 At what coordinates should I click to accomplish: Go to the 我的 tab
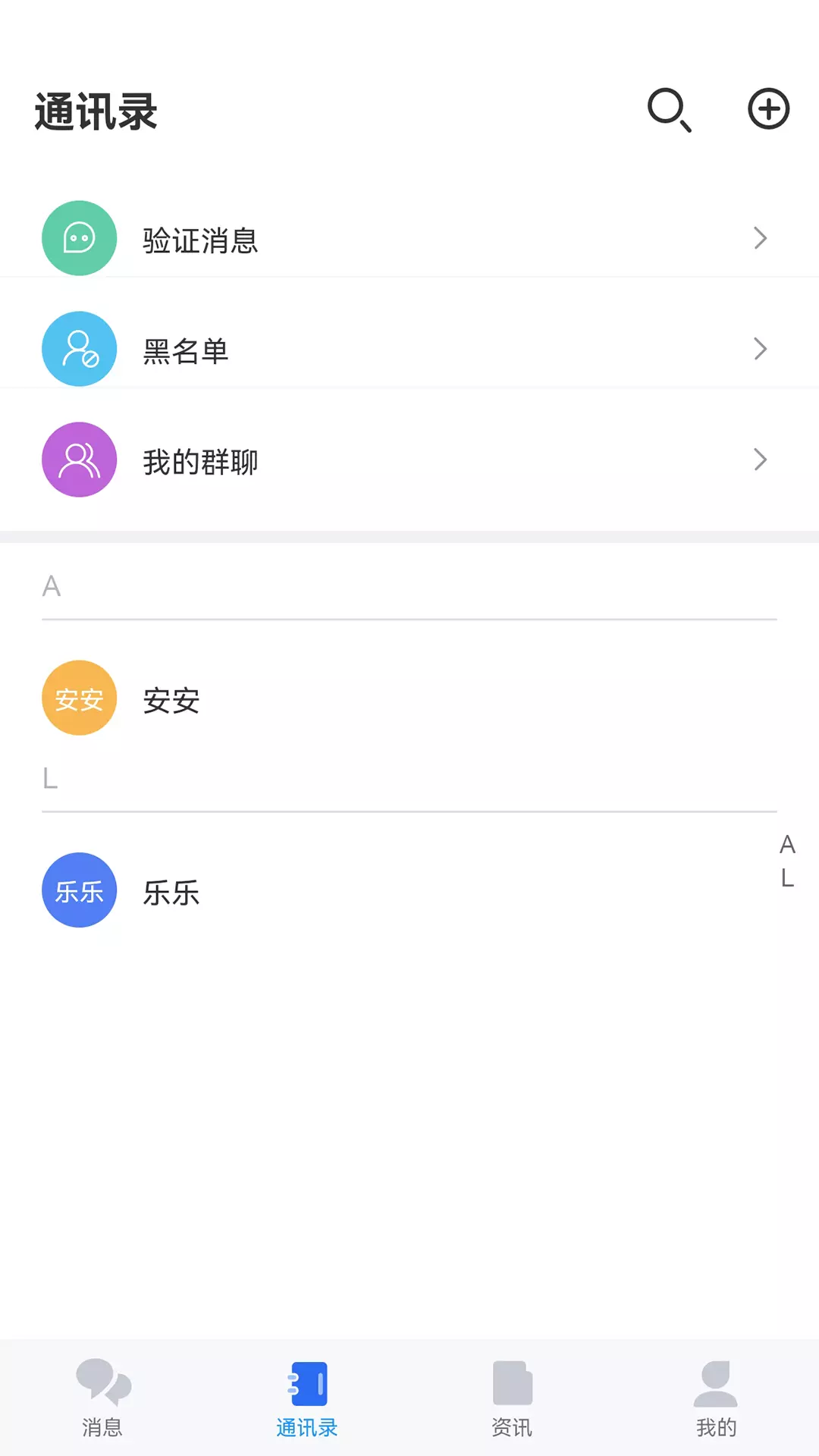(x=717, y=1398)
